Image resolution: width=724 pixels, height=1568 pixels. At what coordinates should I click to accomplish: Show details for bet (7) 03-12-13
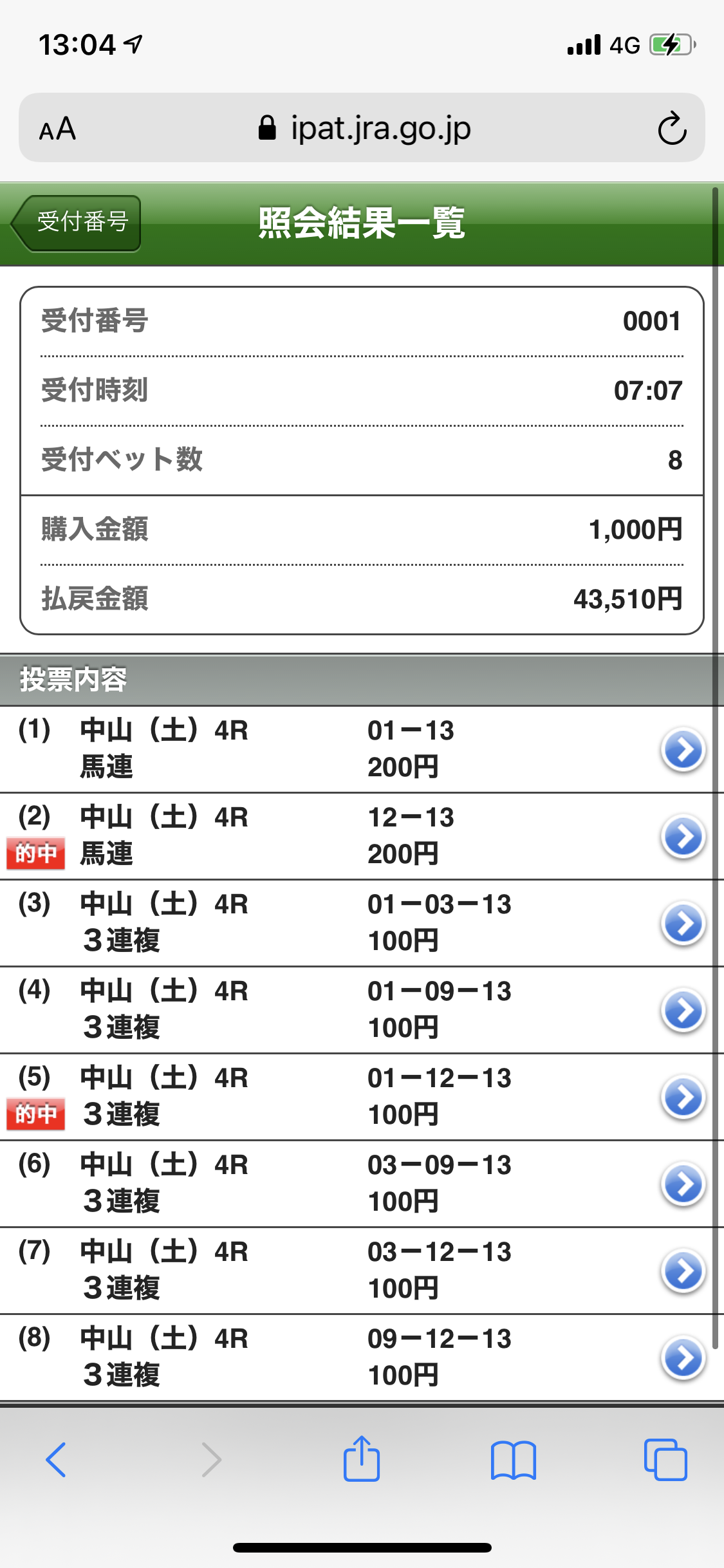tap(683, 1271)
